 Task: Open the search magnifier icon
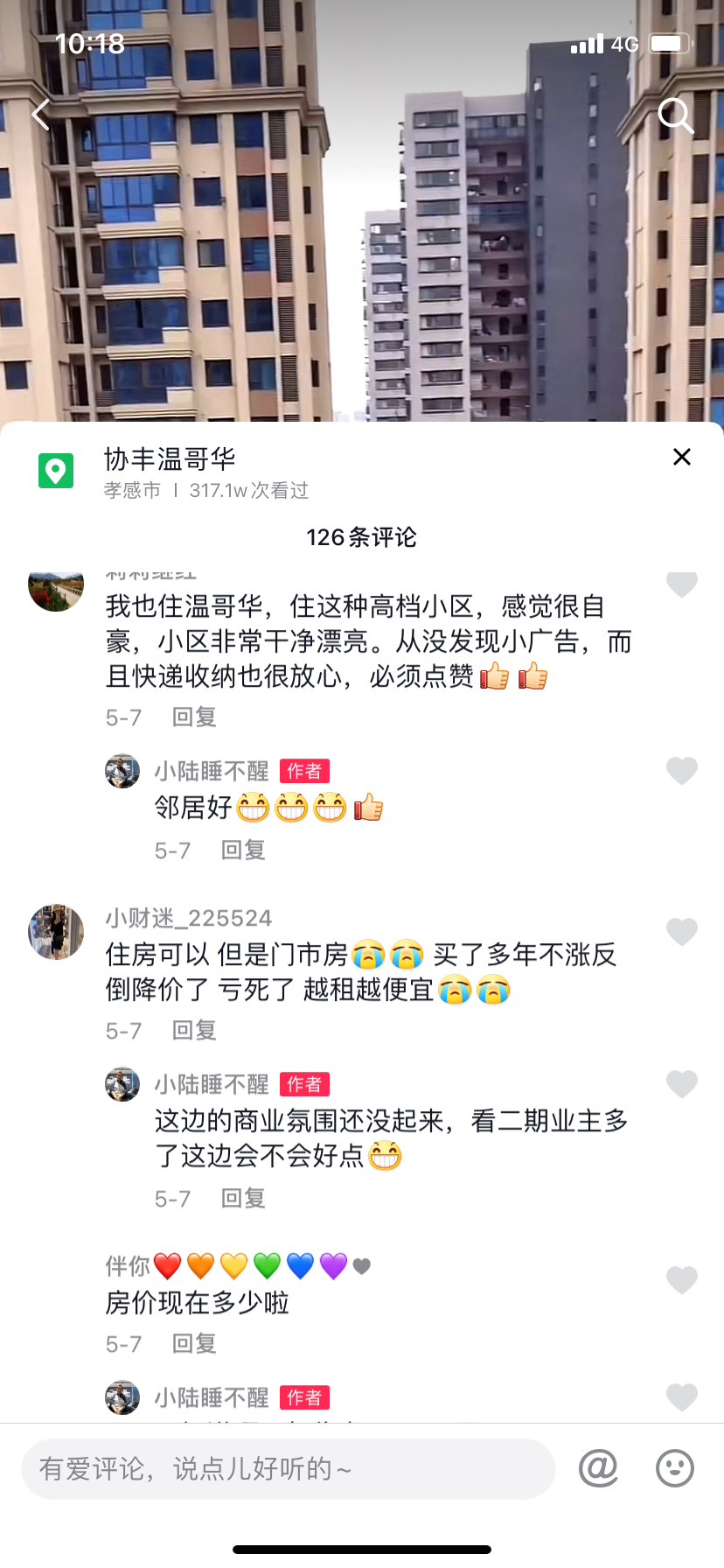pos(675,115)
